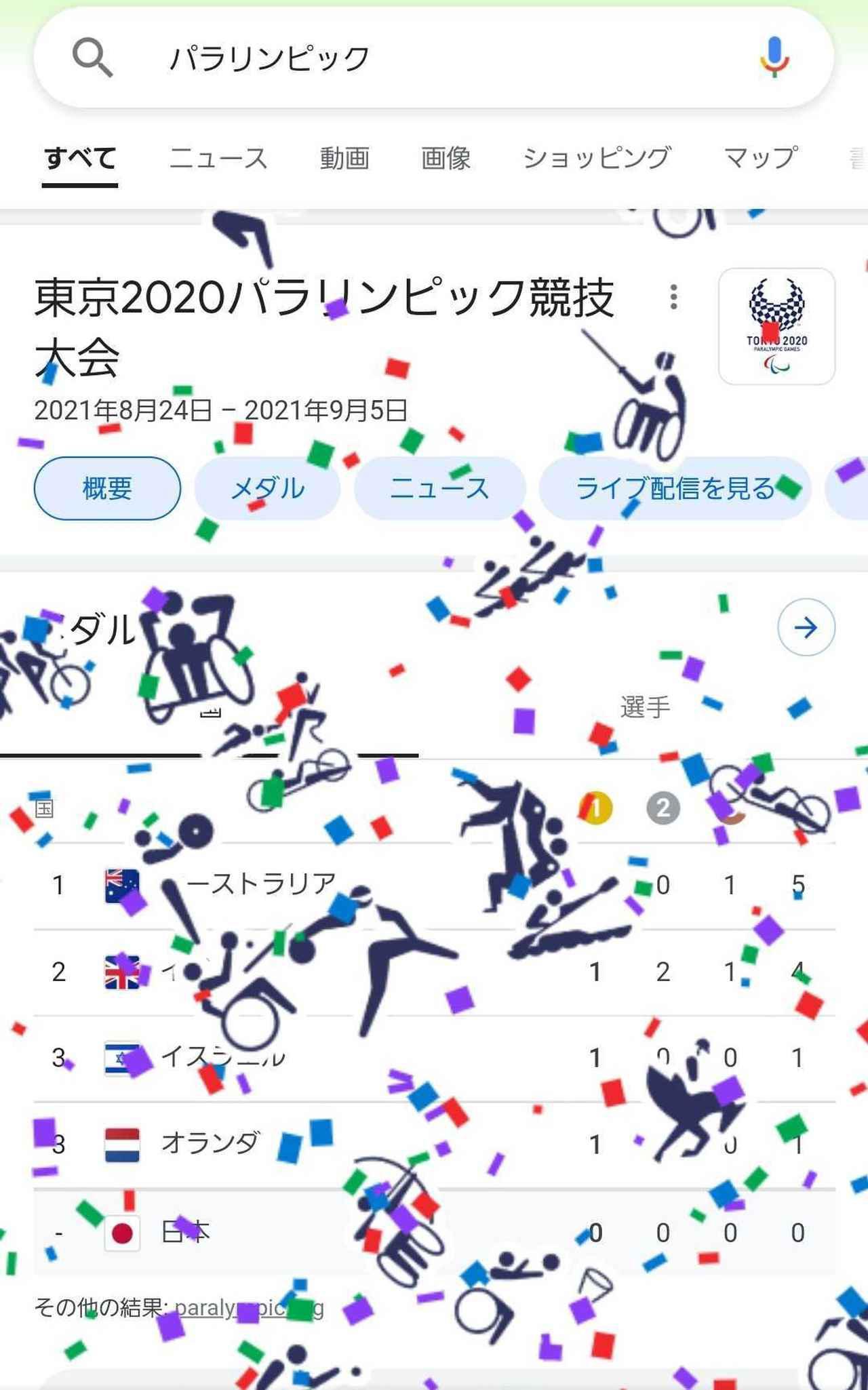Image resolution: width=868 pixels, height=1390 pixels.
Task: Switch to the 画像 results tab
Action: (x=446, y=159)
